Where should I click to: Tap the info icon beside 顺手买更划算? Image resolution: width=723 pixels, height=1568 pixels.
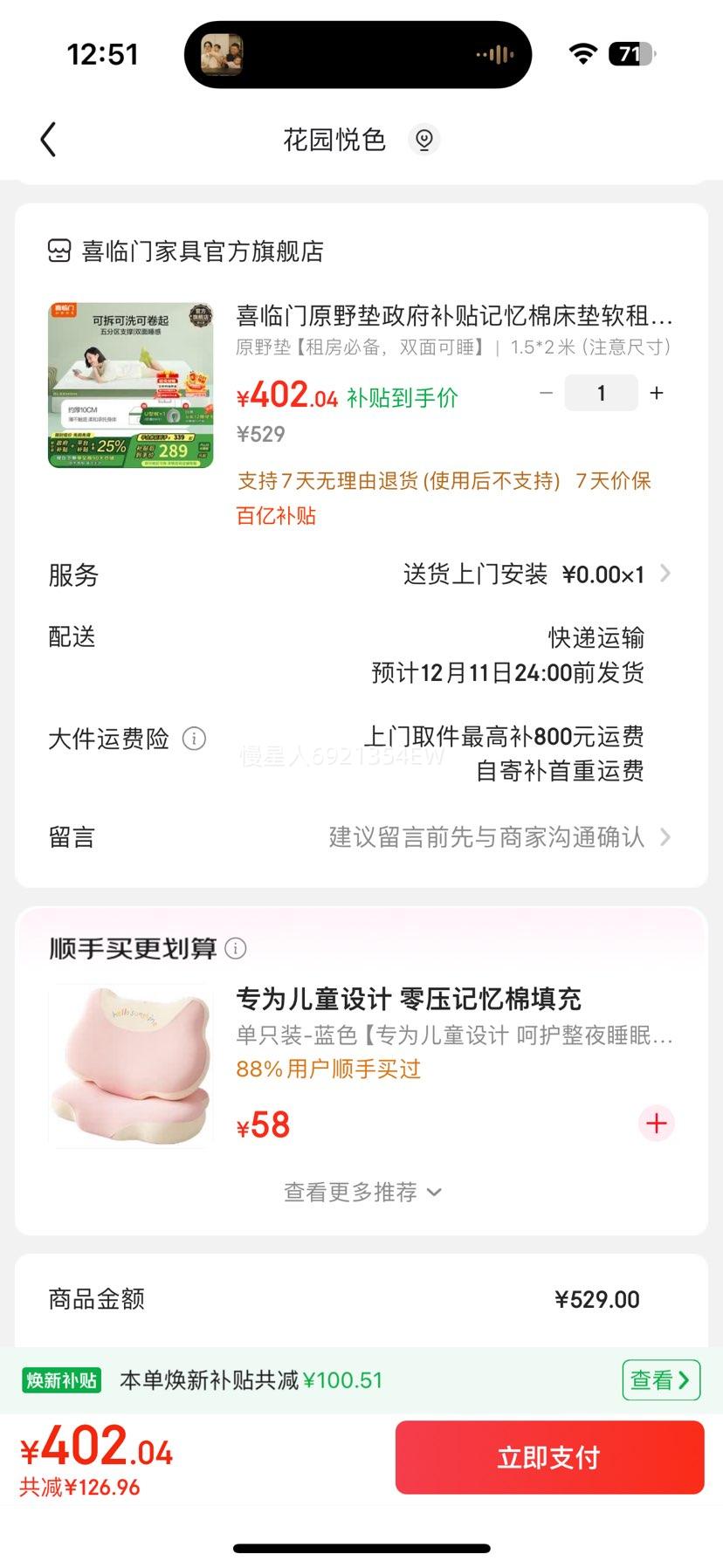[x=235, y=947]
